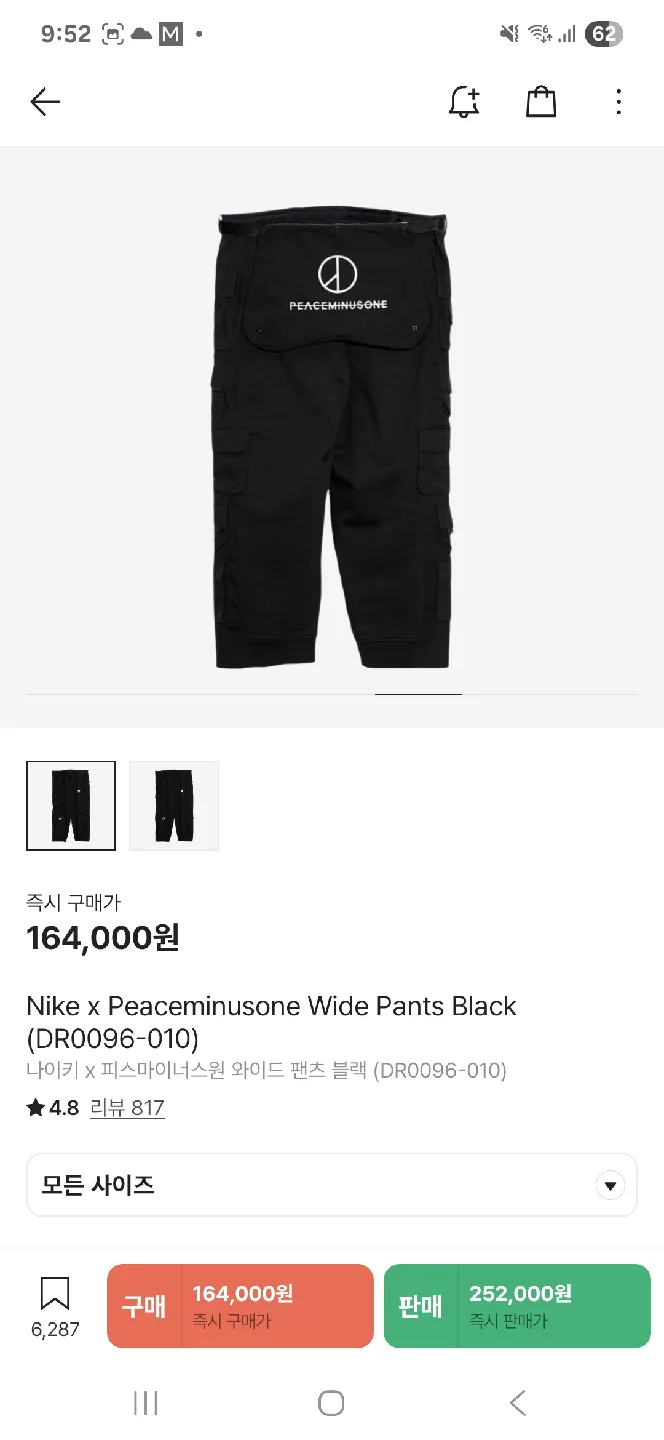This screenshot has width=664, height=1440.
Task: Select the first product thumbnail
Action: (x=71, y=806)
